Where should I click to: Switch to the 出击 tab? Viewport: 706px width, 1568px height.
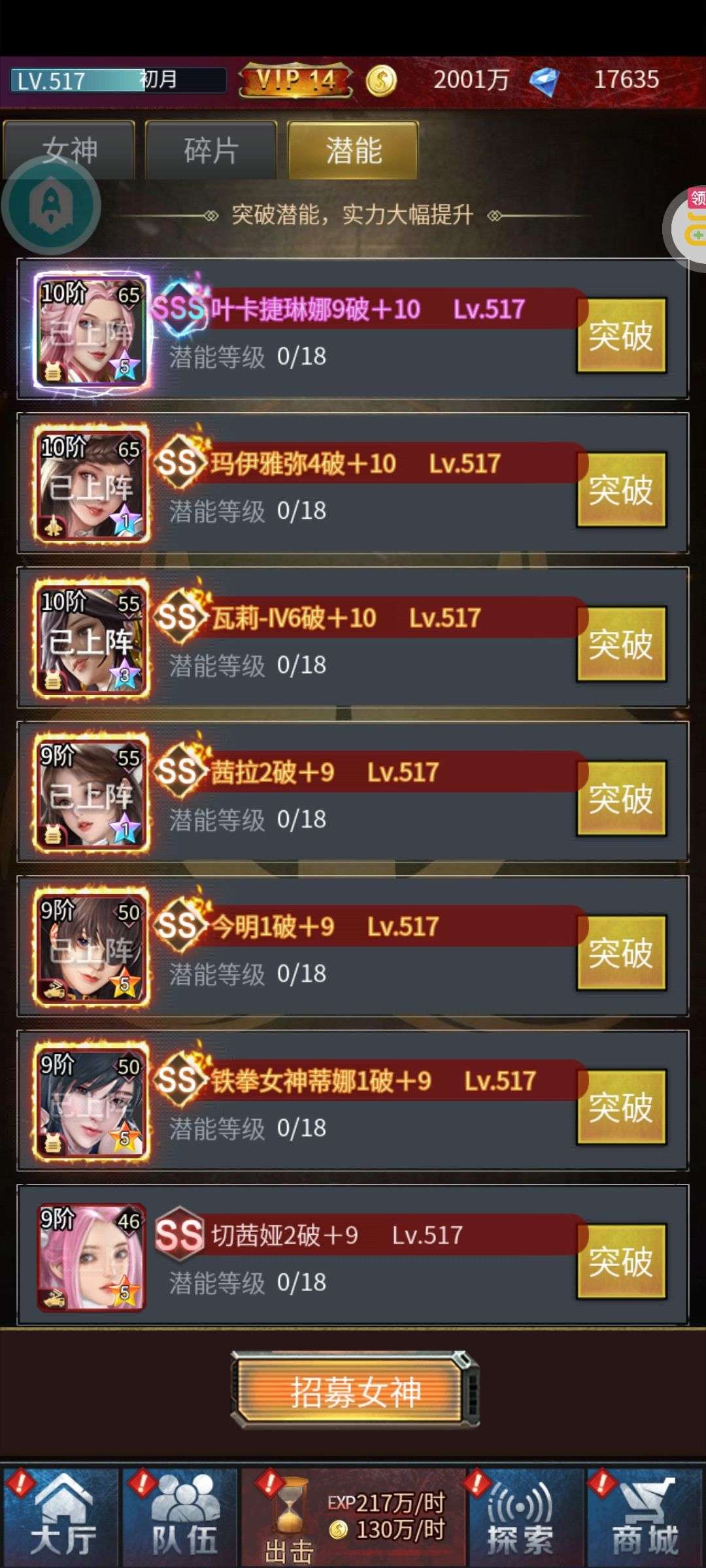pyautogui.click(x=353, y=1517)
